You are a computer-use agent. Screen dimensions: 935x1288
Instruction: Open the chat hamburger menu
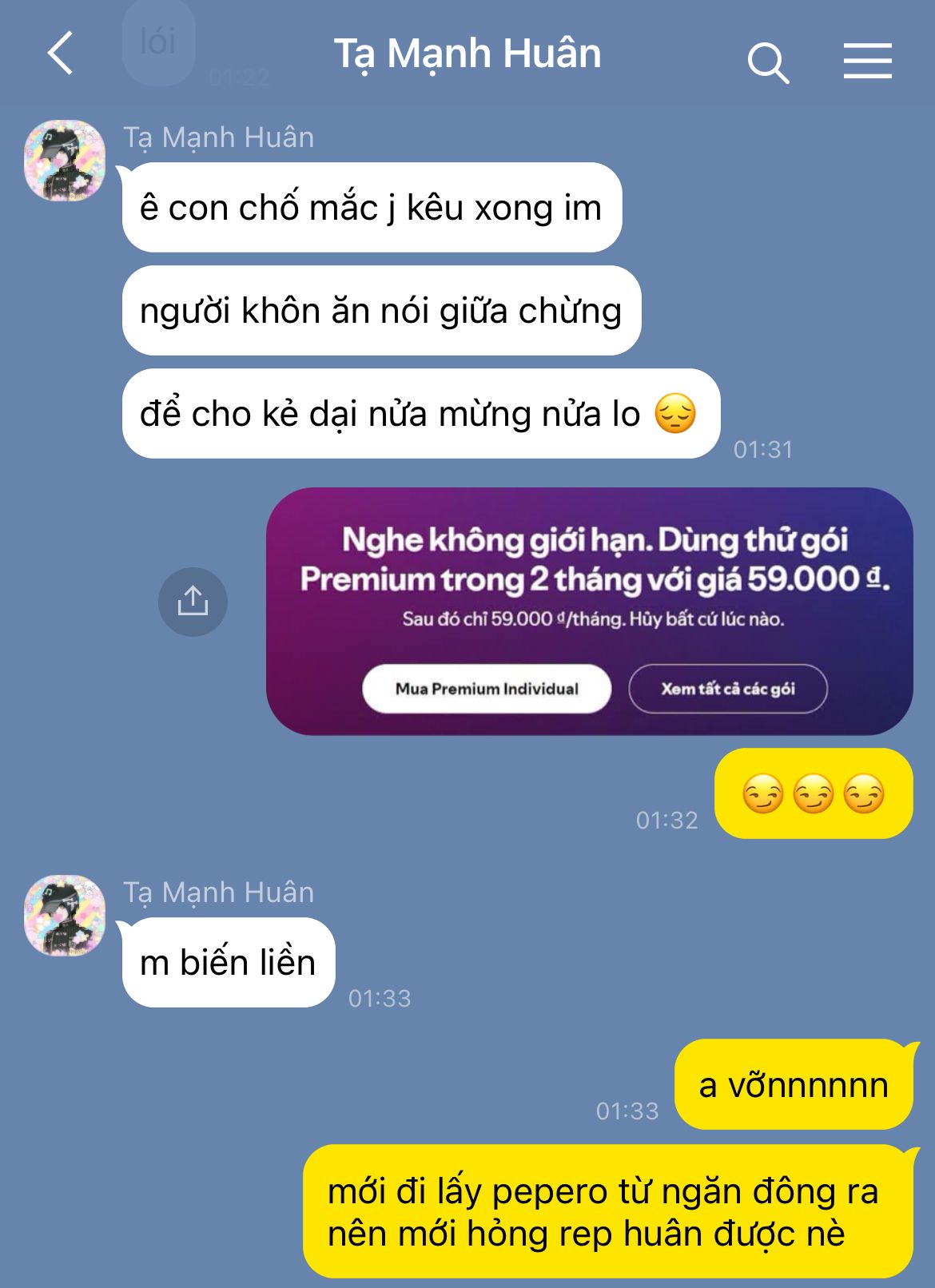coord(867,62)
